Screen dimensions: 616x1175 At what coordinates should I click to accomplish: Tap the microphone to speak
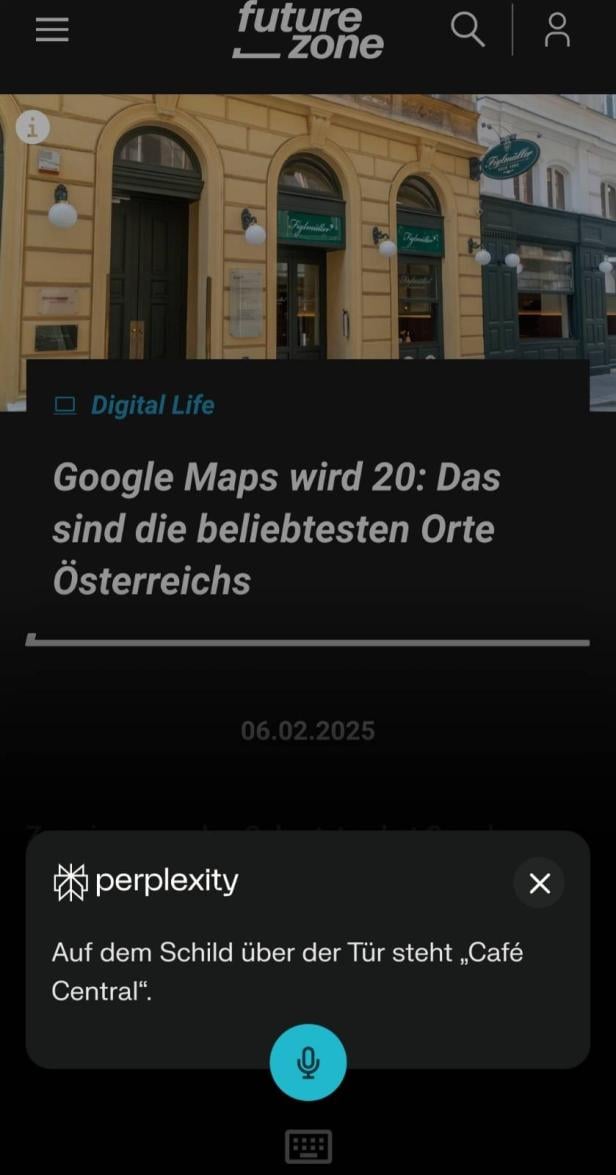point(308,1062)
